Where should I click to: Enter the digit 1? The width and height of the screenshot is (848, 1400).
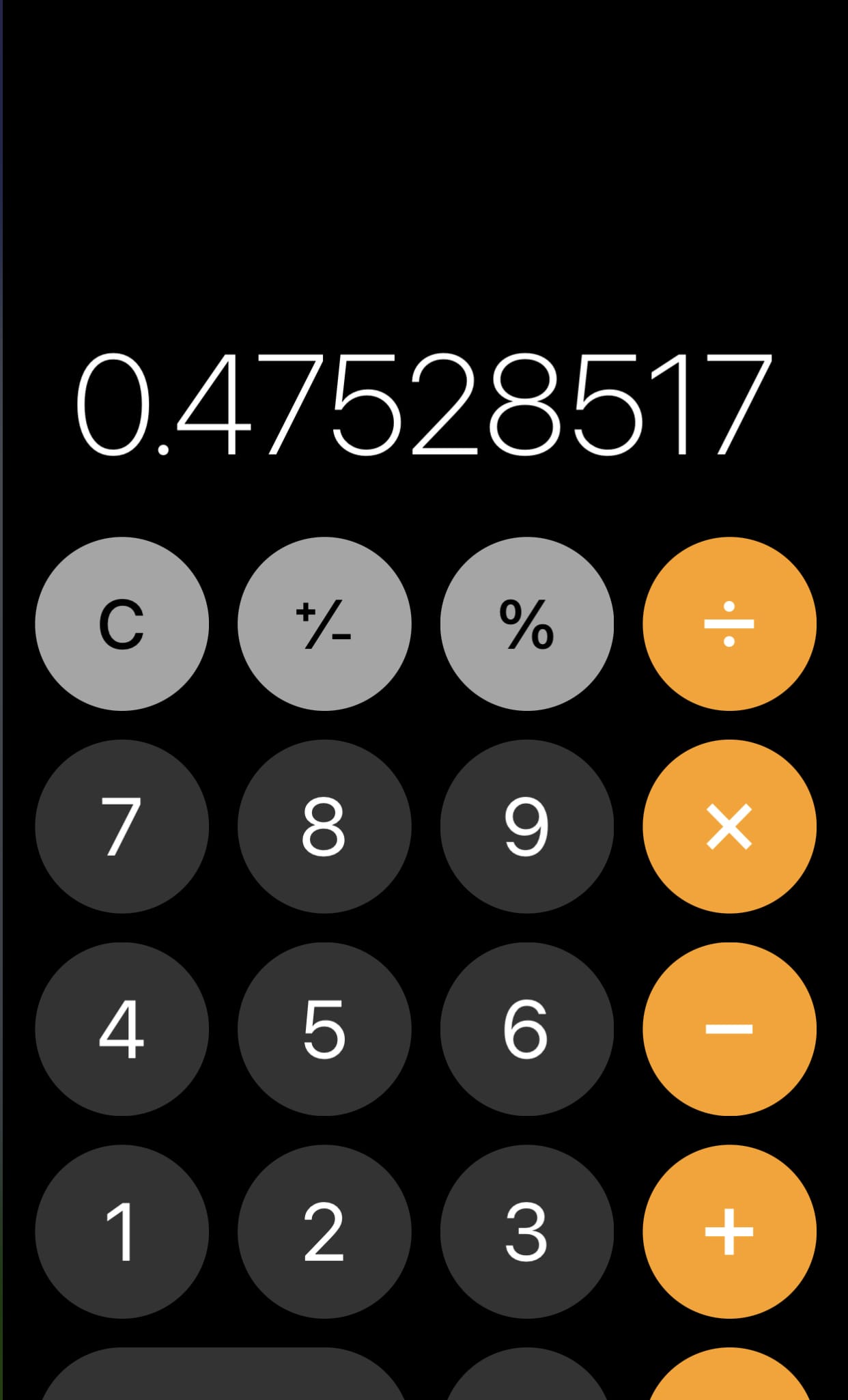click(x=122, y=1232)
